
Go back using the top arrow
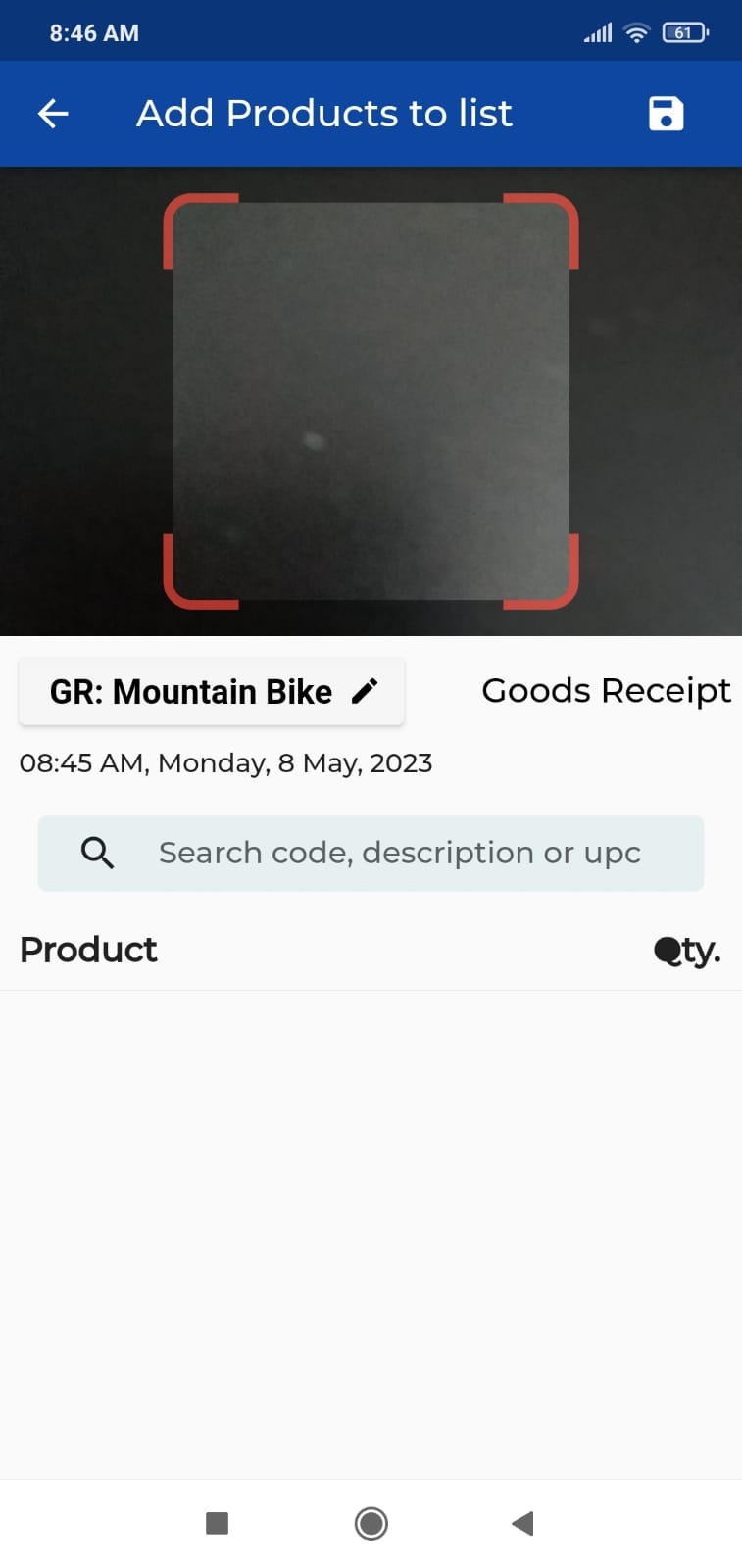(53, 114)
